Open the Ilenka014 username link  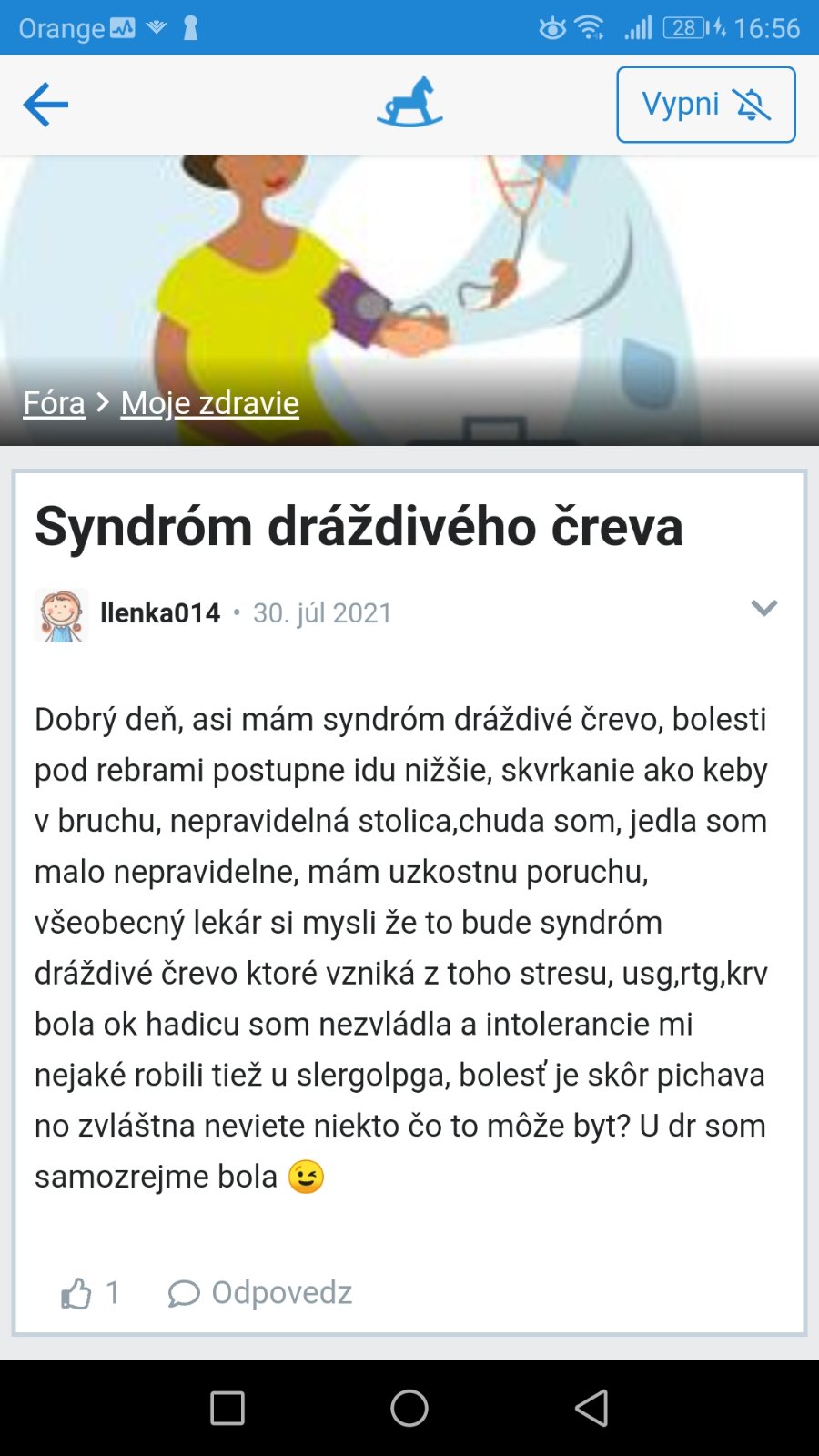160,613
